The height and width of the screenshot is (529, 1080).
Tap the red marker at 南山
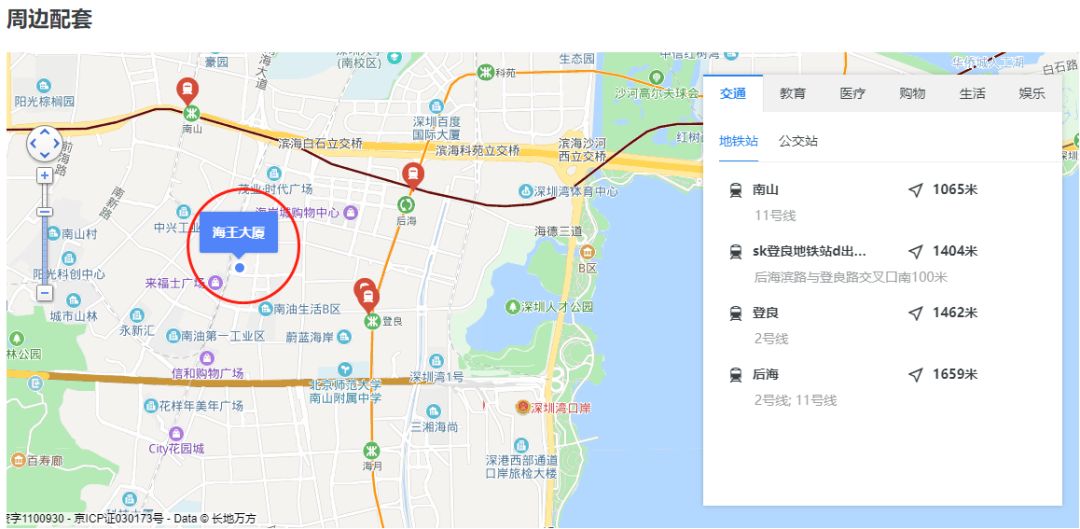tap(187, 90)
